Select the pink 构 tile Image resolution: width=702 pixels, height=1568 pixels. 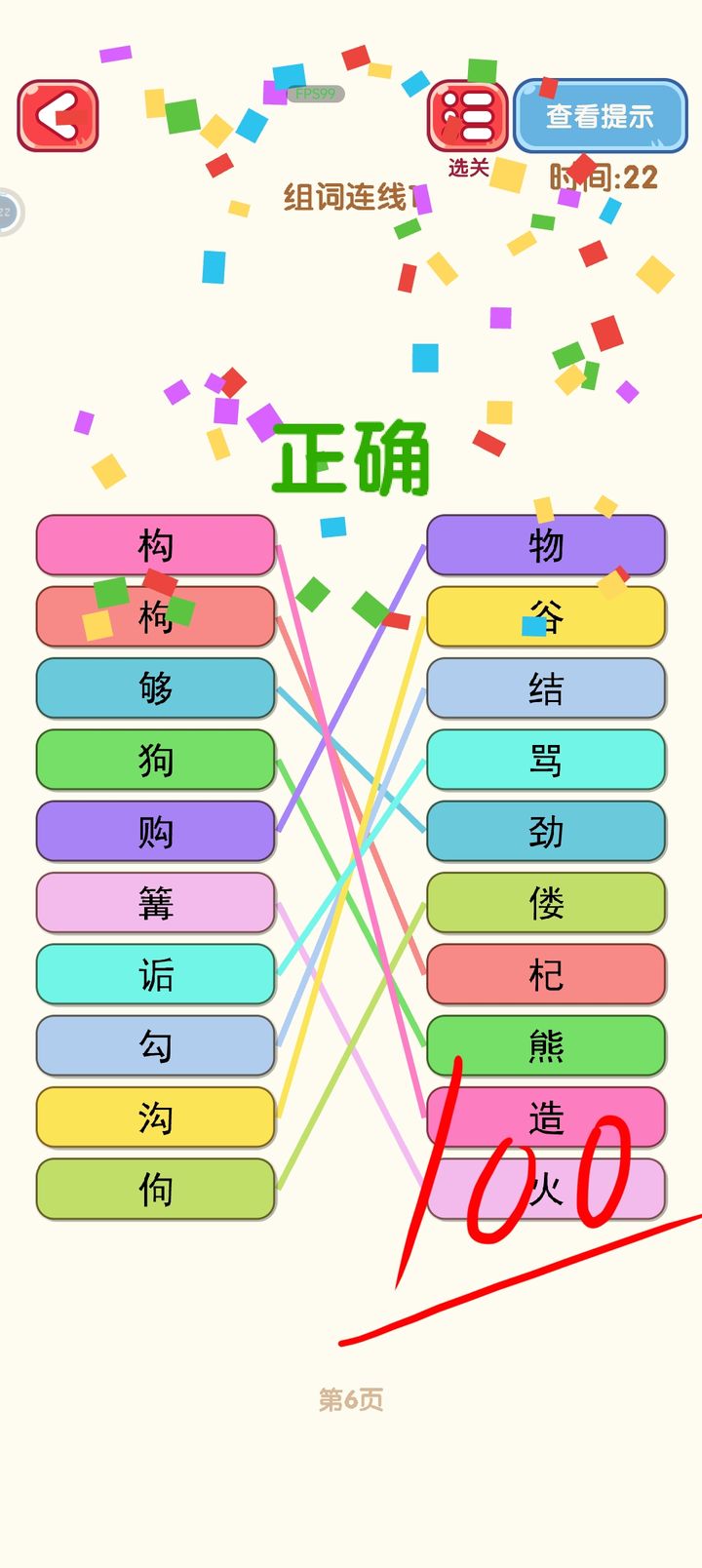pos(156,545)
